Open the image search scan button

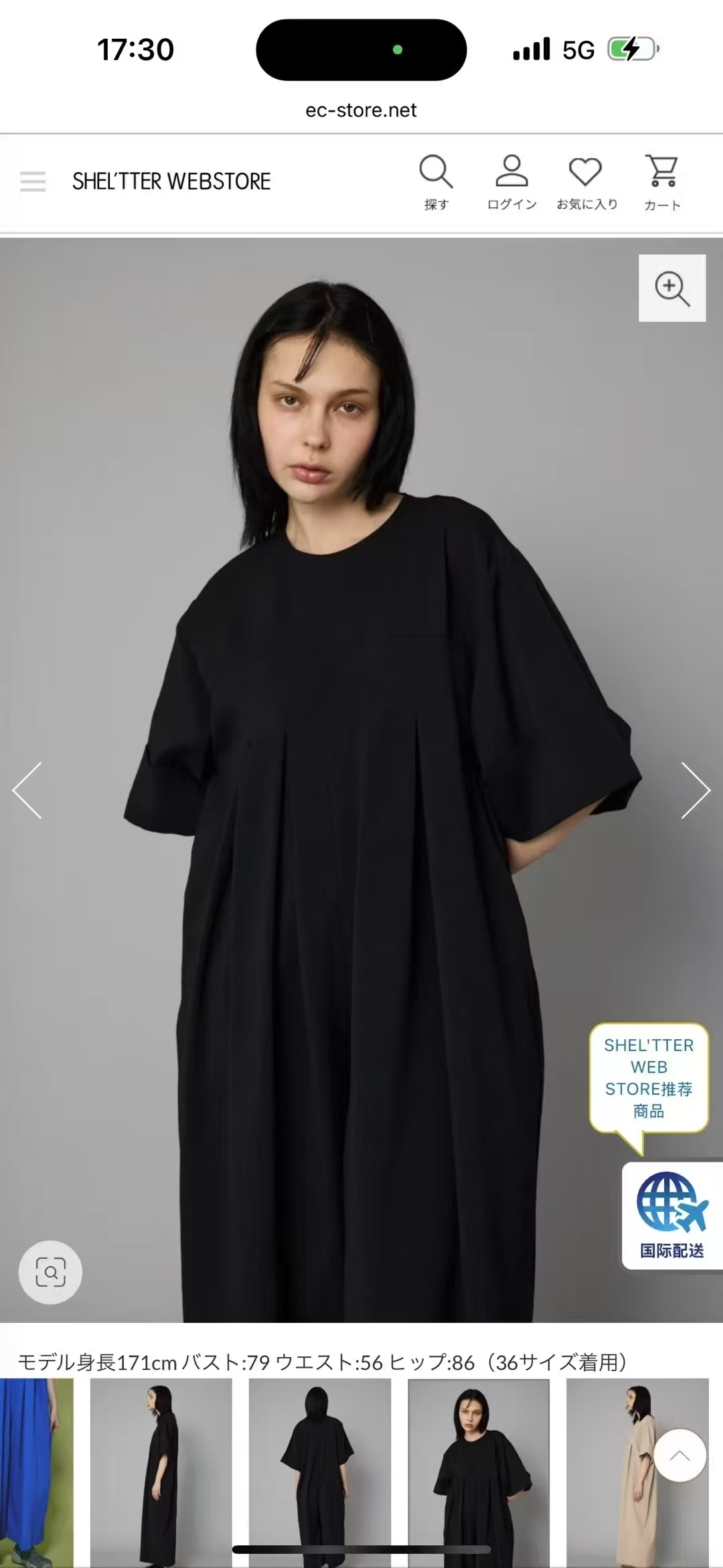tap(50, 1272)
